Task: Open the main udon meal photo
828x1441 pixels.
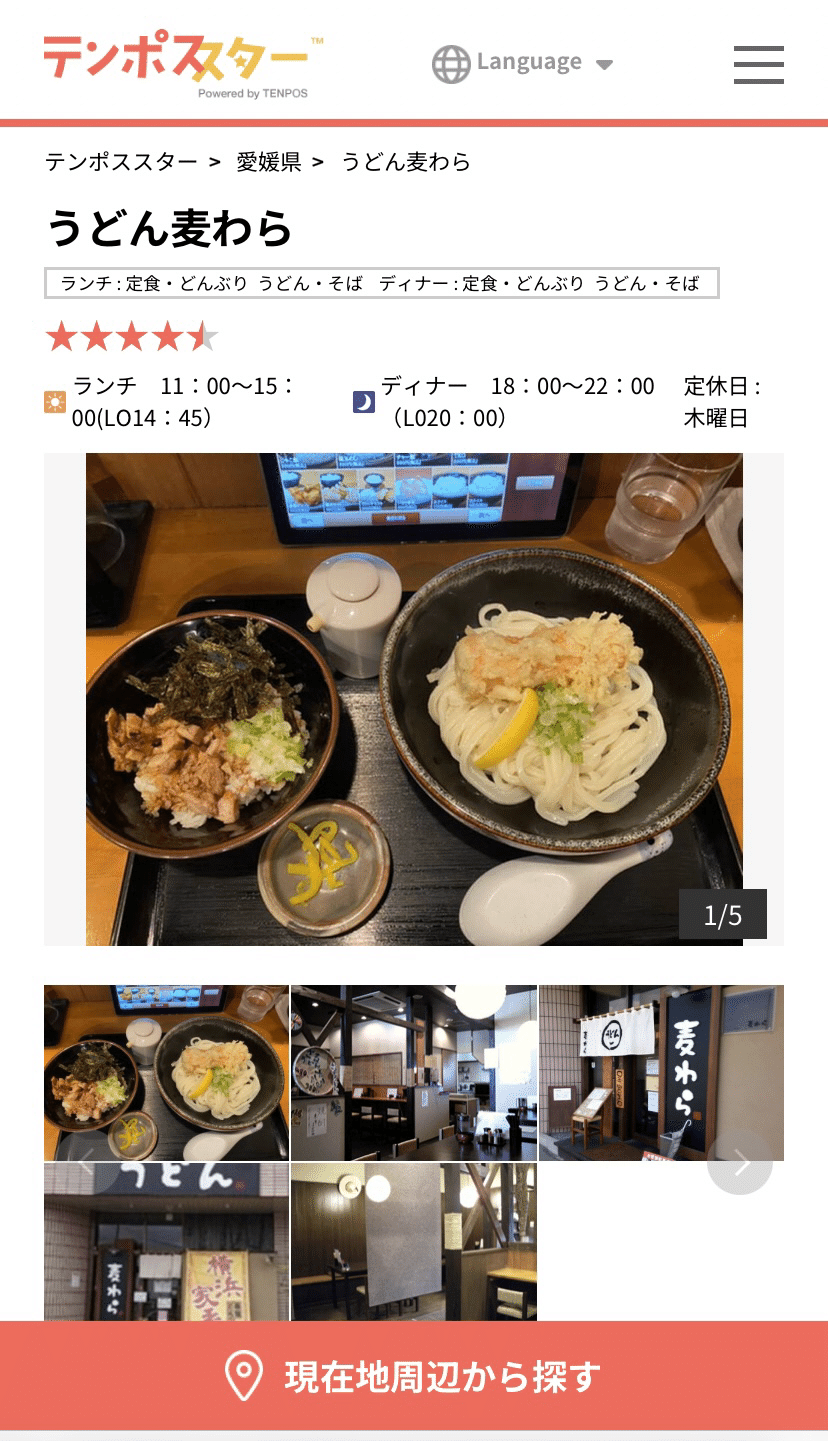Action: [x=414, y=699]
